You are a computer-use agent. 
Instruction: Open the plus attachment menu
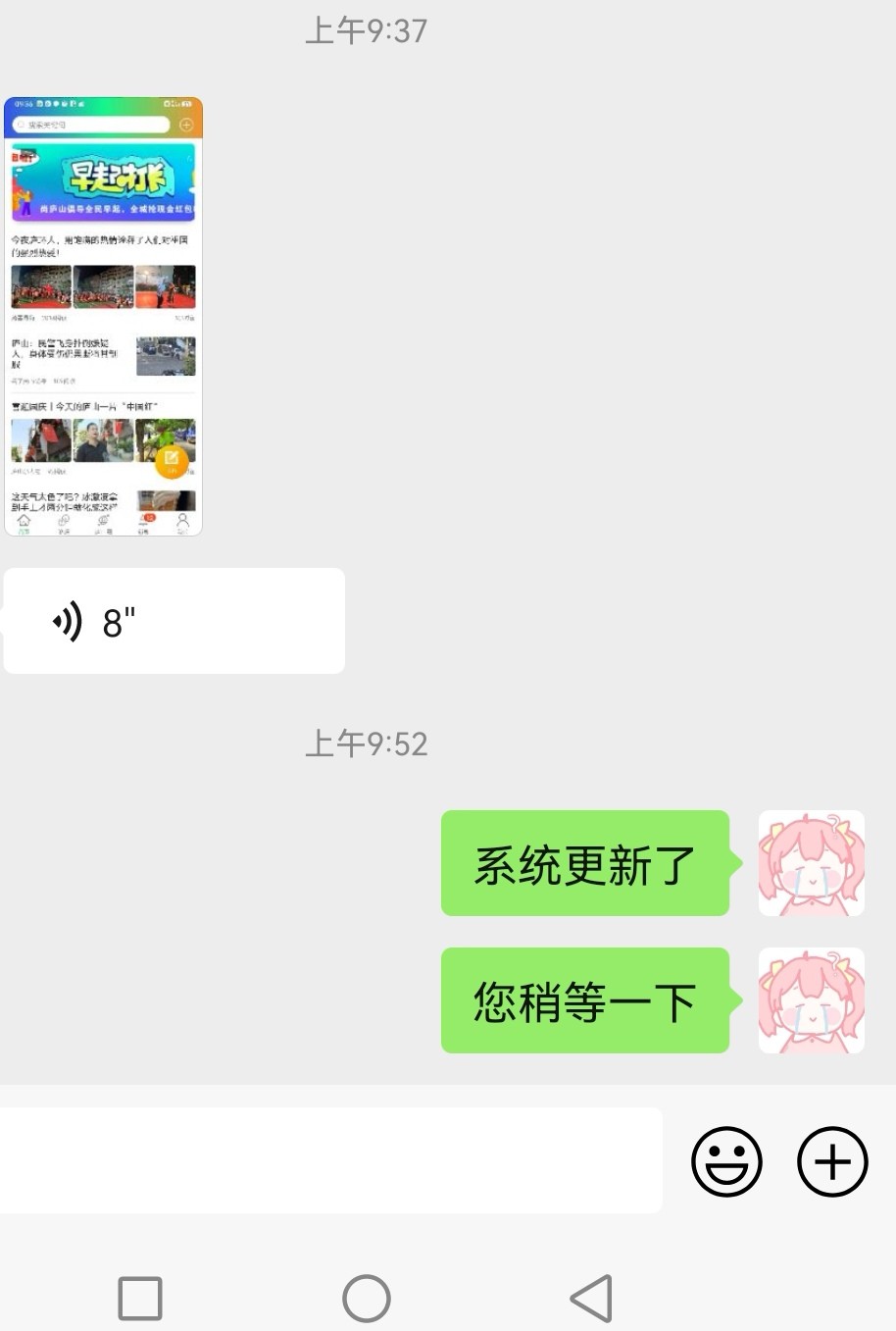click(x=832, y=1161)
